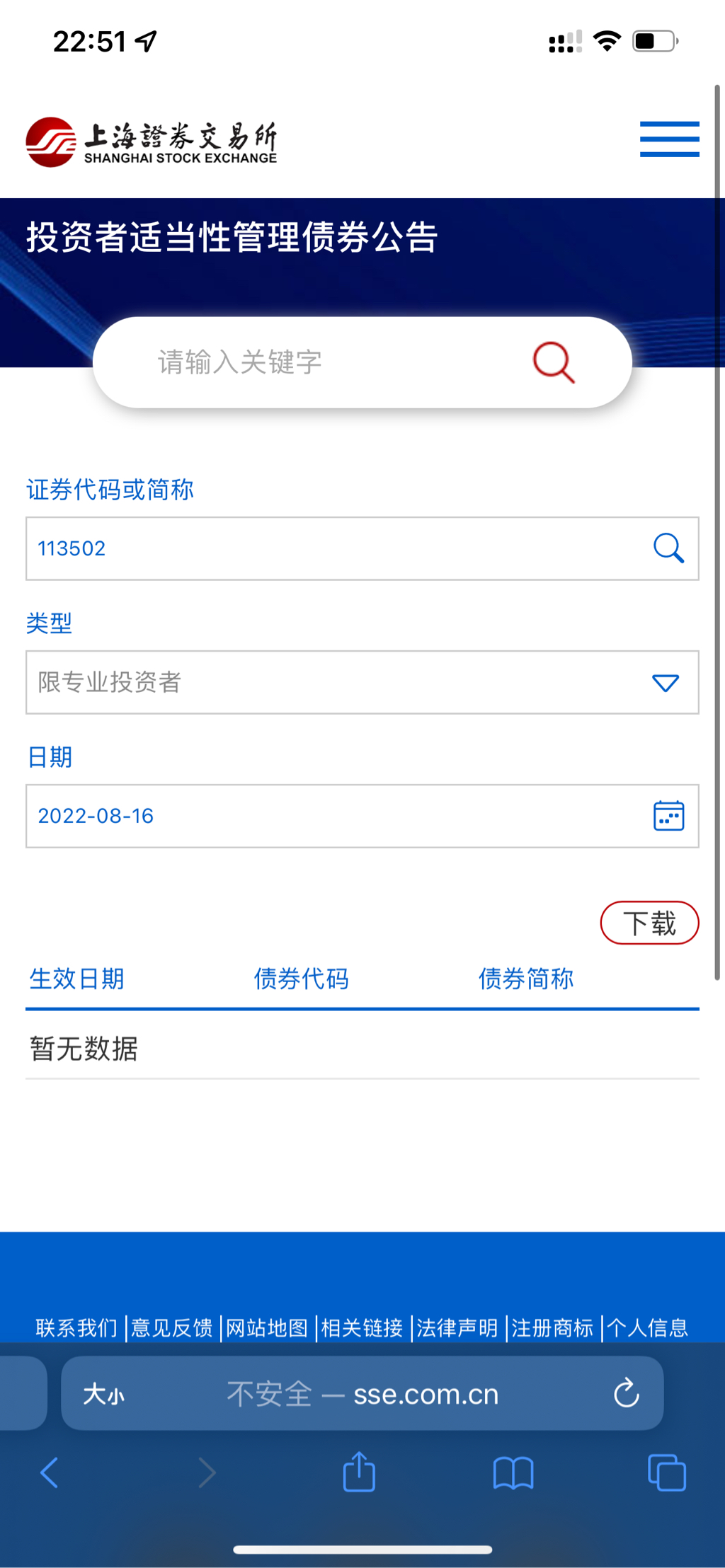Open the hamburger menu
The image size is (725, 1568).
click(x=669, y=139)
